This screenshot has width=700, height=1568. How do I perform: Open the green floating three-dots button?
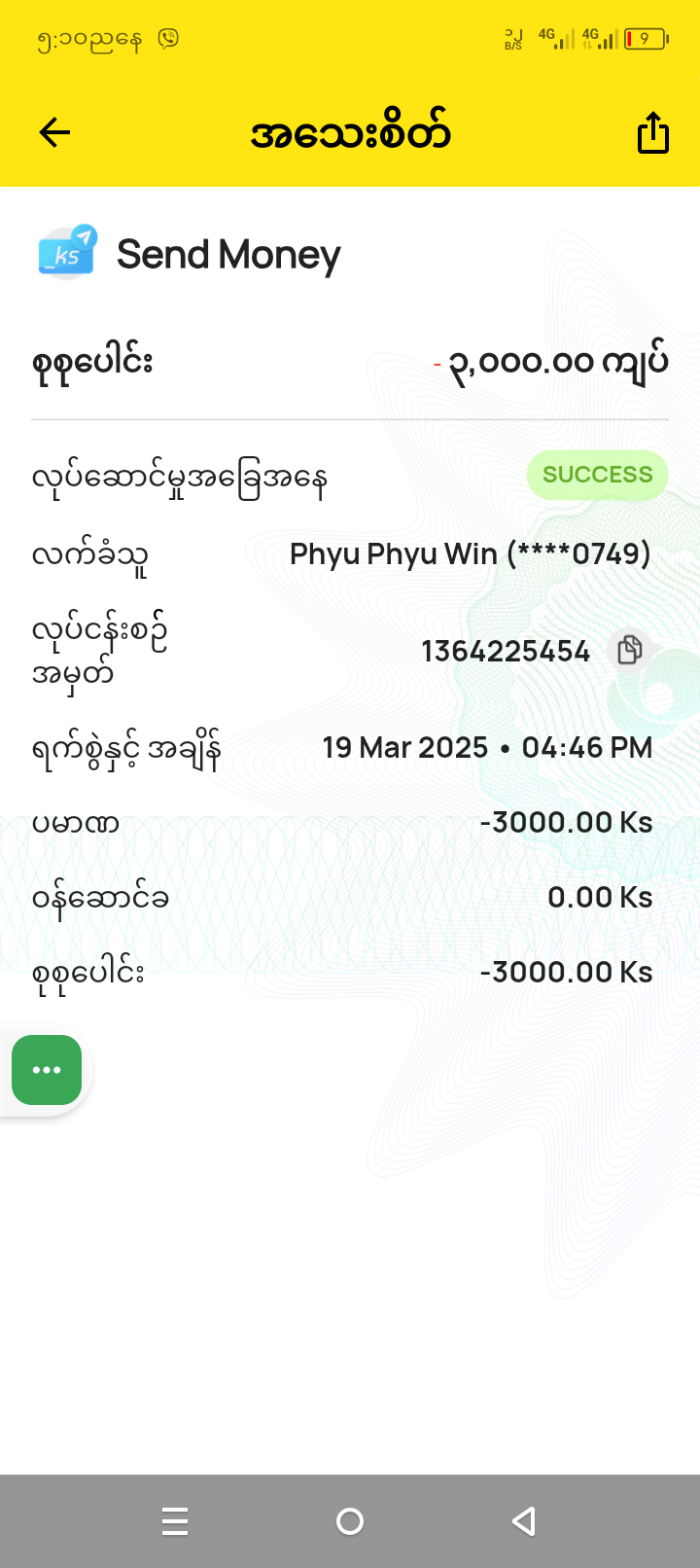pyautogui.click(x=47, y=1070)
